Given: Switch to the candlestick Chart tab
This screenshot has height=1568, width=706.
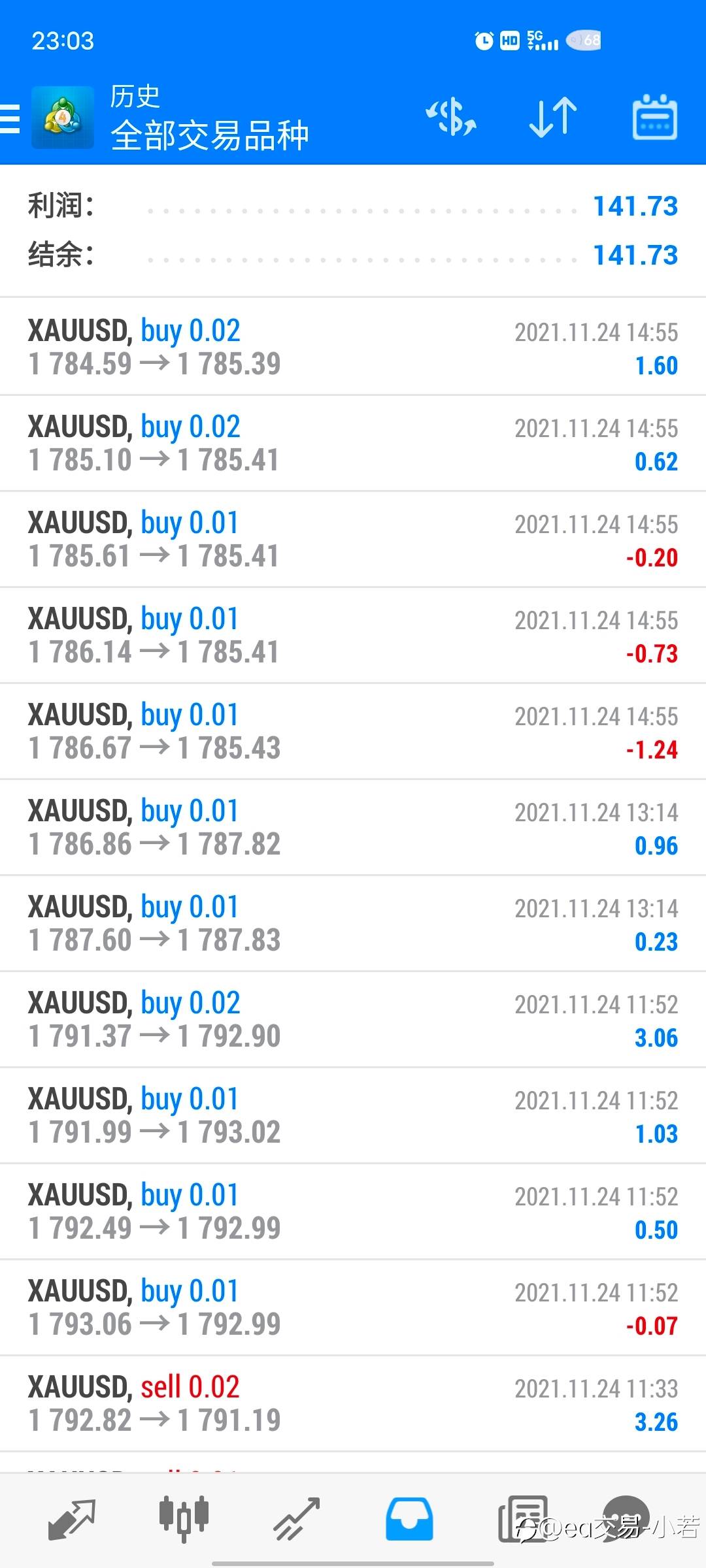Looking at the screenshot, I should click(184, 1520).
